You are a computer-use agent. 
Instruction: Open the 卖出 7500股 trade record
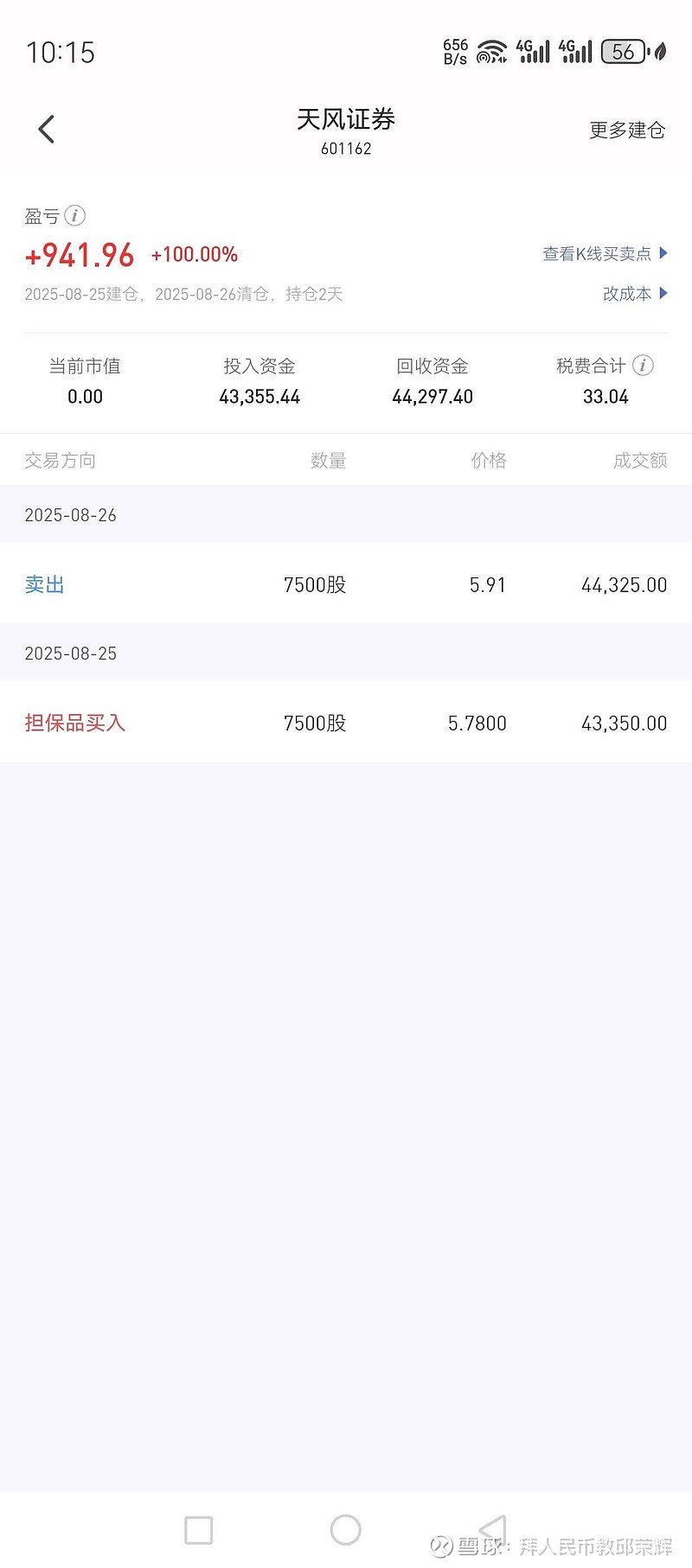pyautogui.click(x=346, y=584)
